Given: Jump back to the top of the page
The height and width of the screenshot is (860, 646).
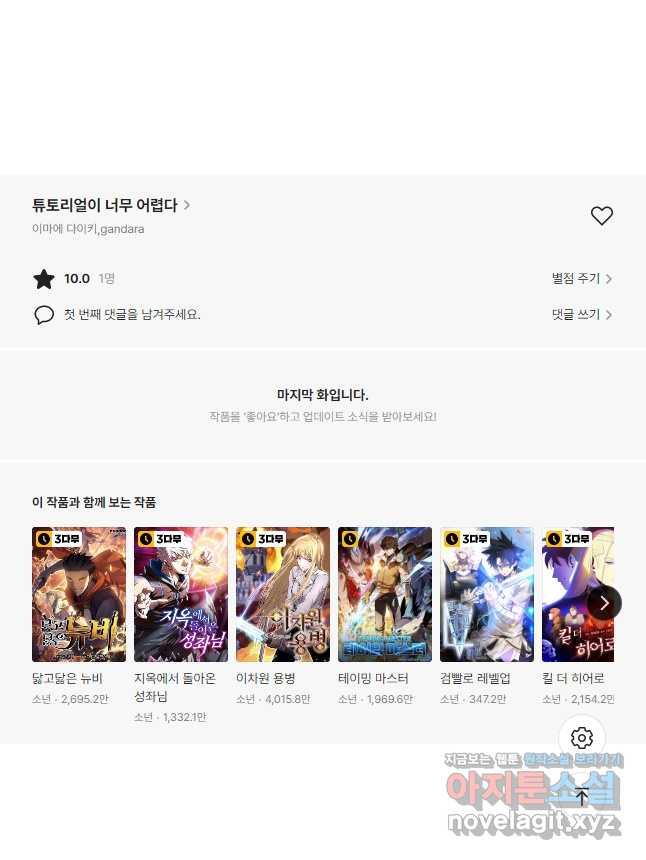Looking at the screenshot, I should (582, 797).
